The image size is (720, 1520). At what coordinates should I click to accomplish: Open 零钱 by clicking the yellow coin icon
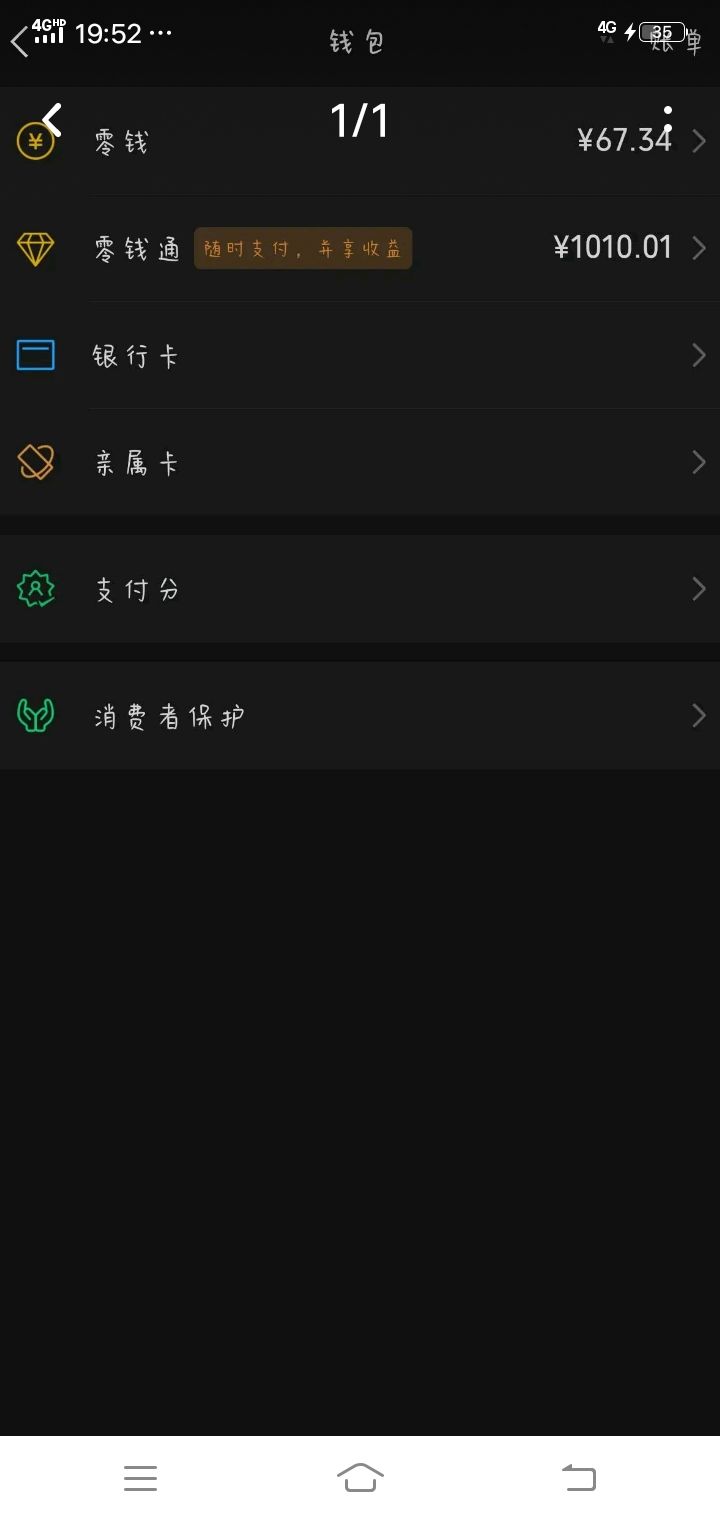pyautogui.click(x=36, y=140)
